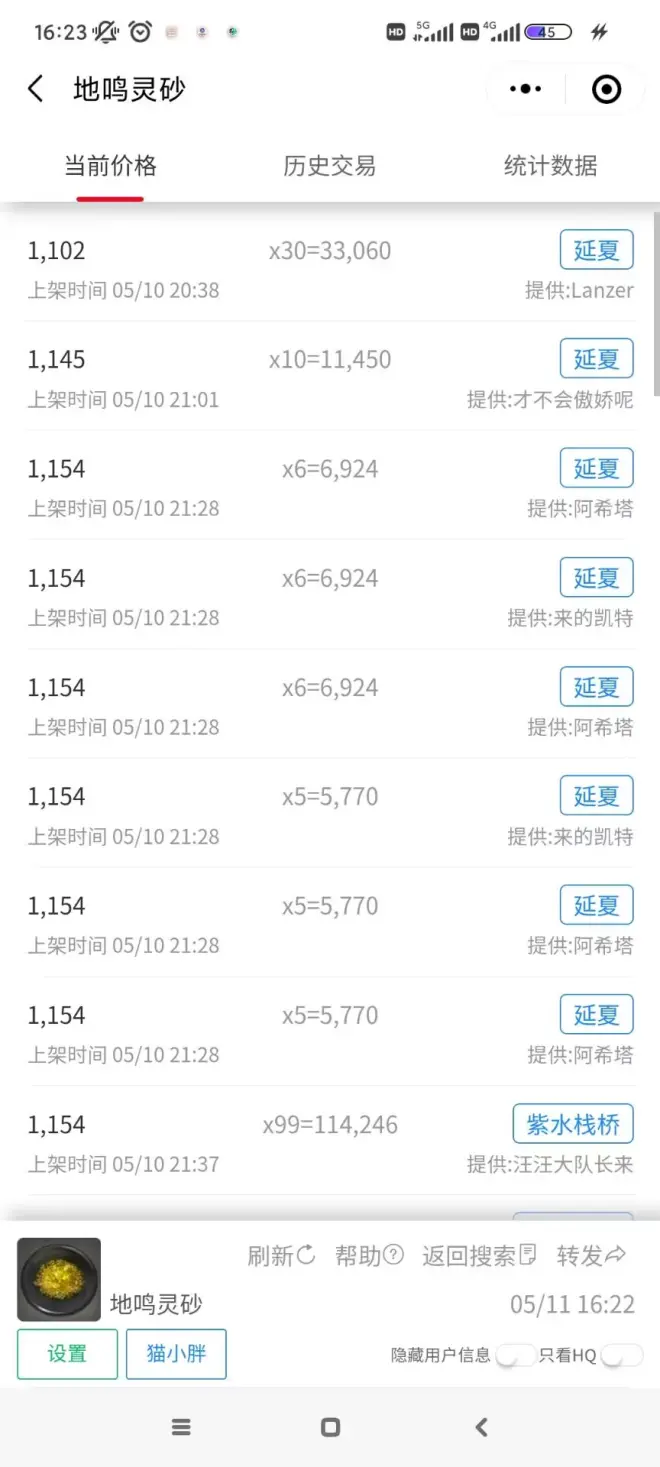
Task: Tap the 延夏 tag on Lanzer's listing
Action: coord(596,250)
